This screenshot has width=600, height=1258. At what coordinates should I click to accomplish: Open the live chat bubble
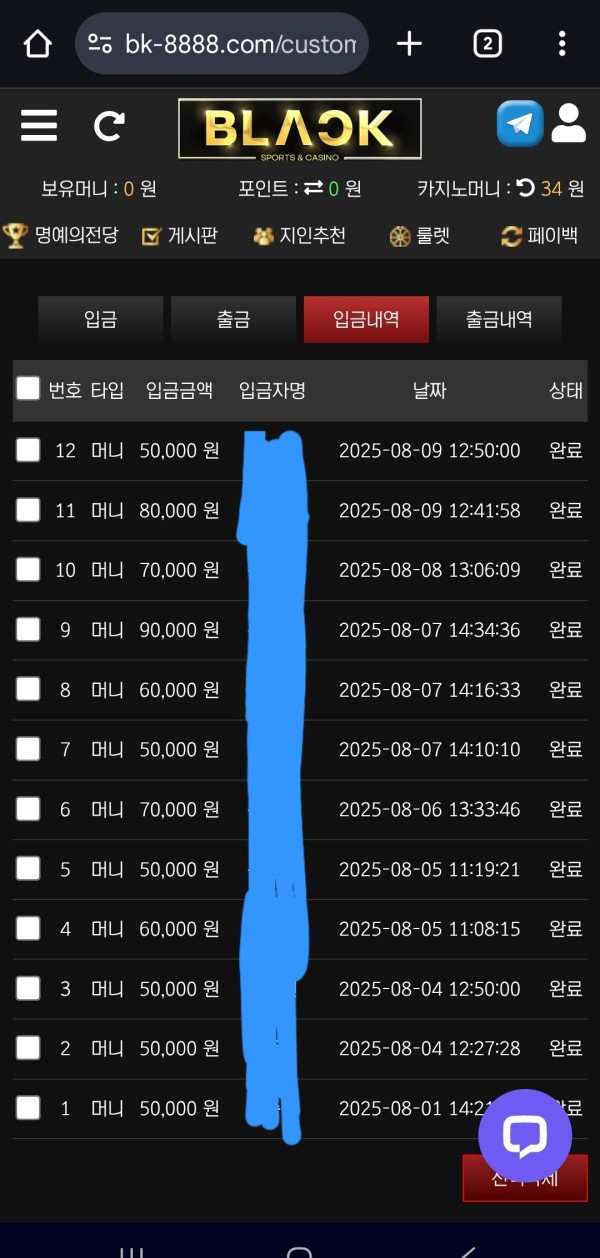pos(525,1136)
